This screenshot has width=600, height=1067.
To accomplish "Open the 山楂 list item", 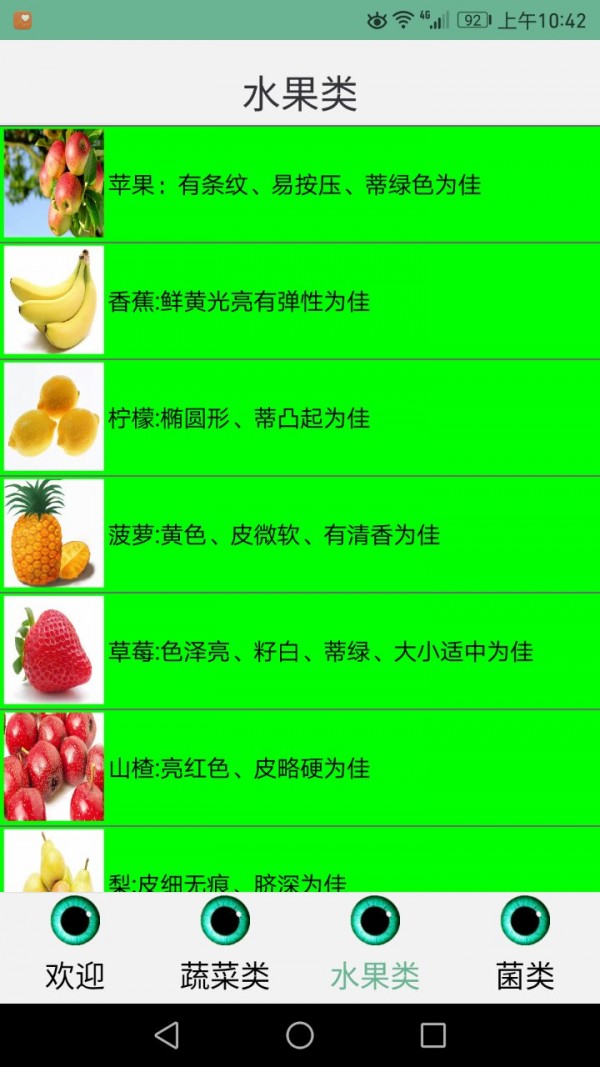I will [300, 767].
